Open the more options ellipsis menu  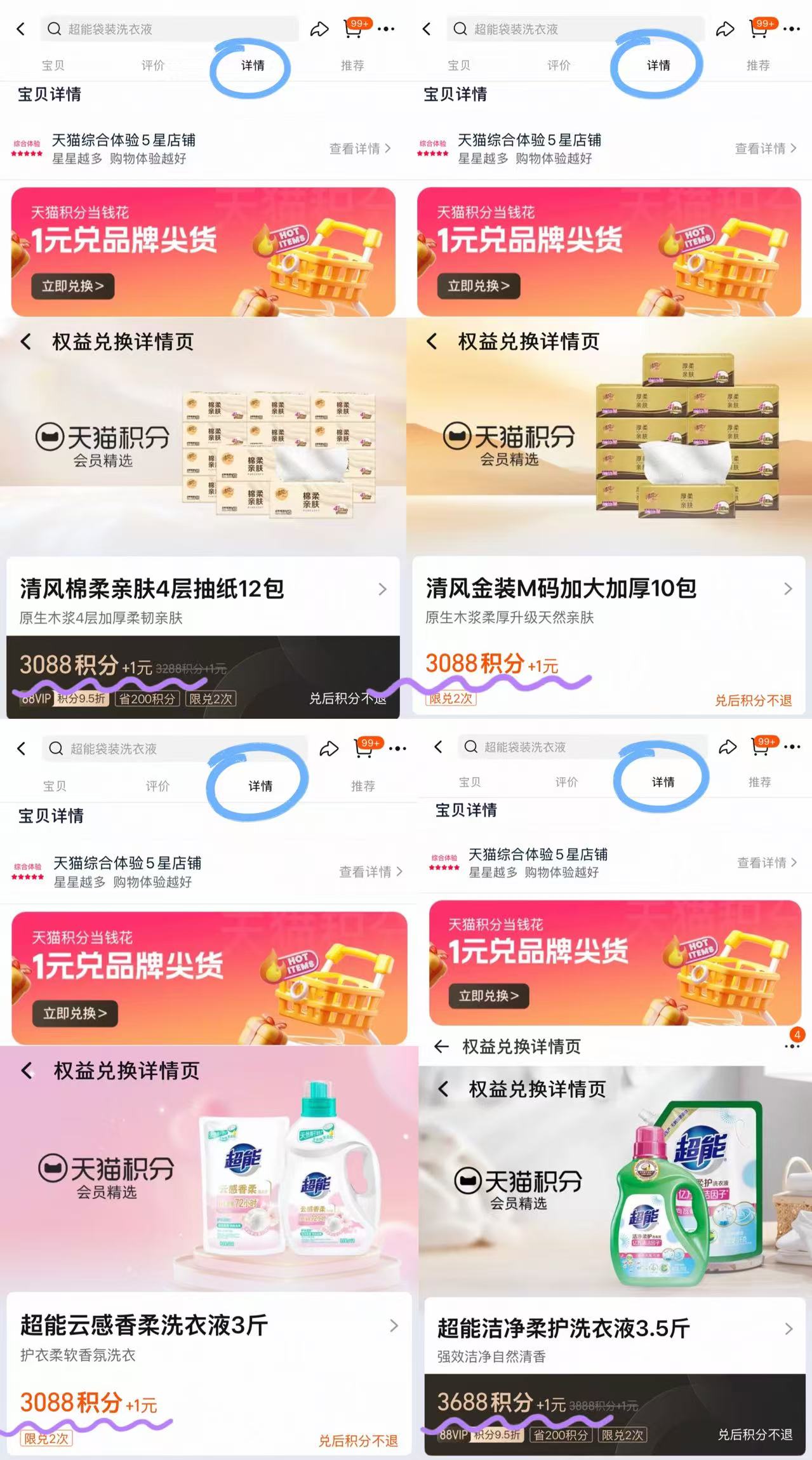tap(389, 29)
